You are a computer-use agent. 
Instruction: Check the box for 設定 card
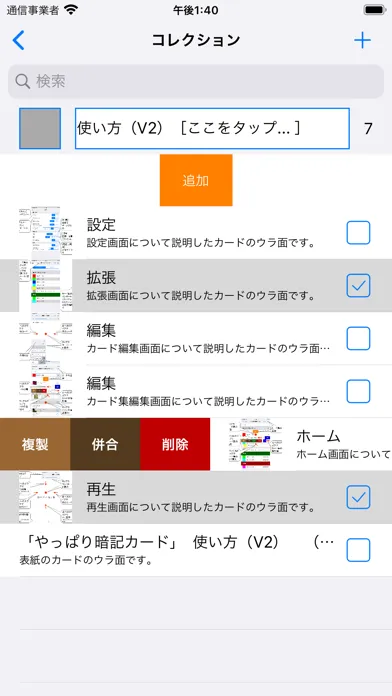358,233
